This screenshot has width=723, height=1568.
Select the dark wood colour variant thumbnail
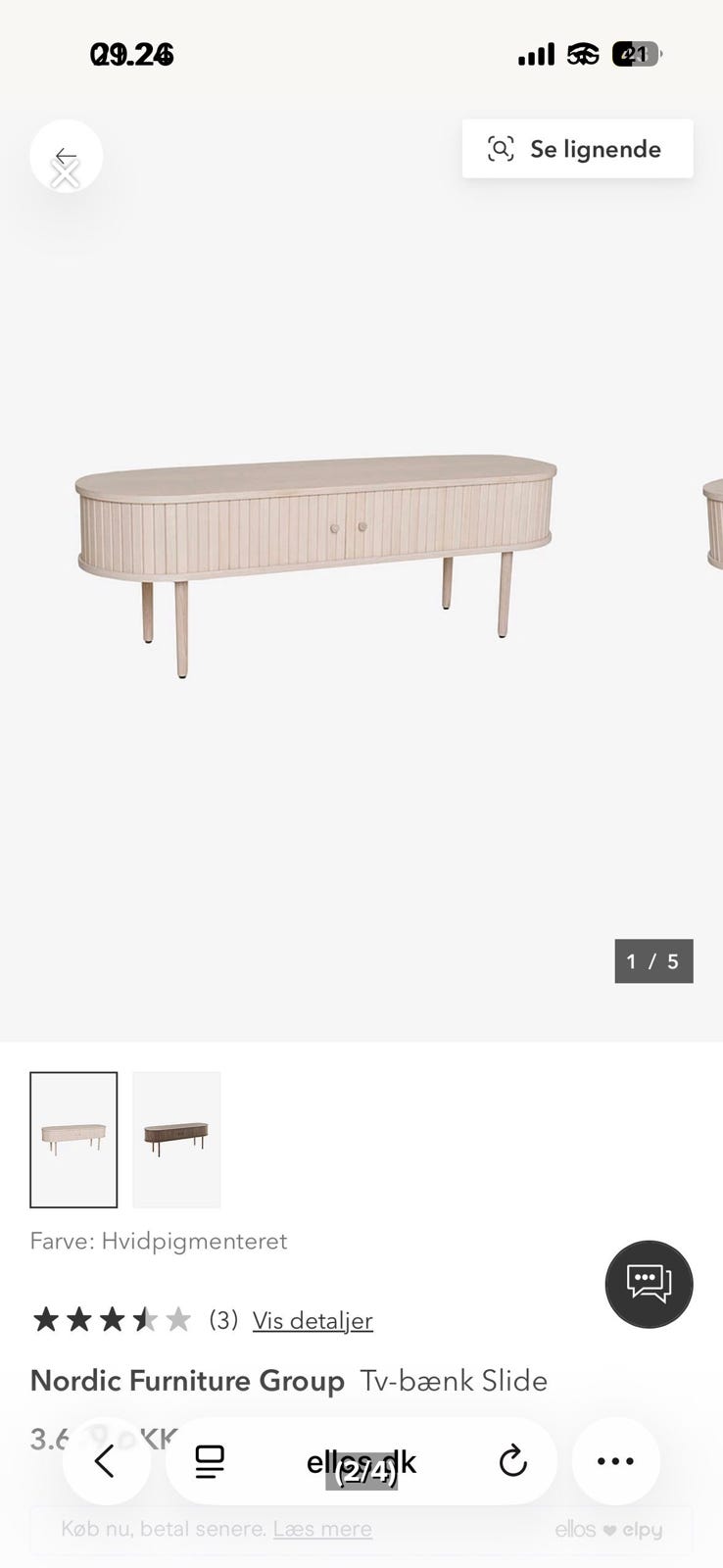[x=176, y=1140]
